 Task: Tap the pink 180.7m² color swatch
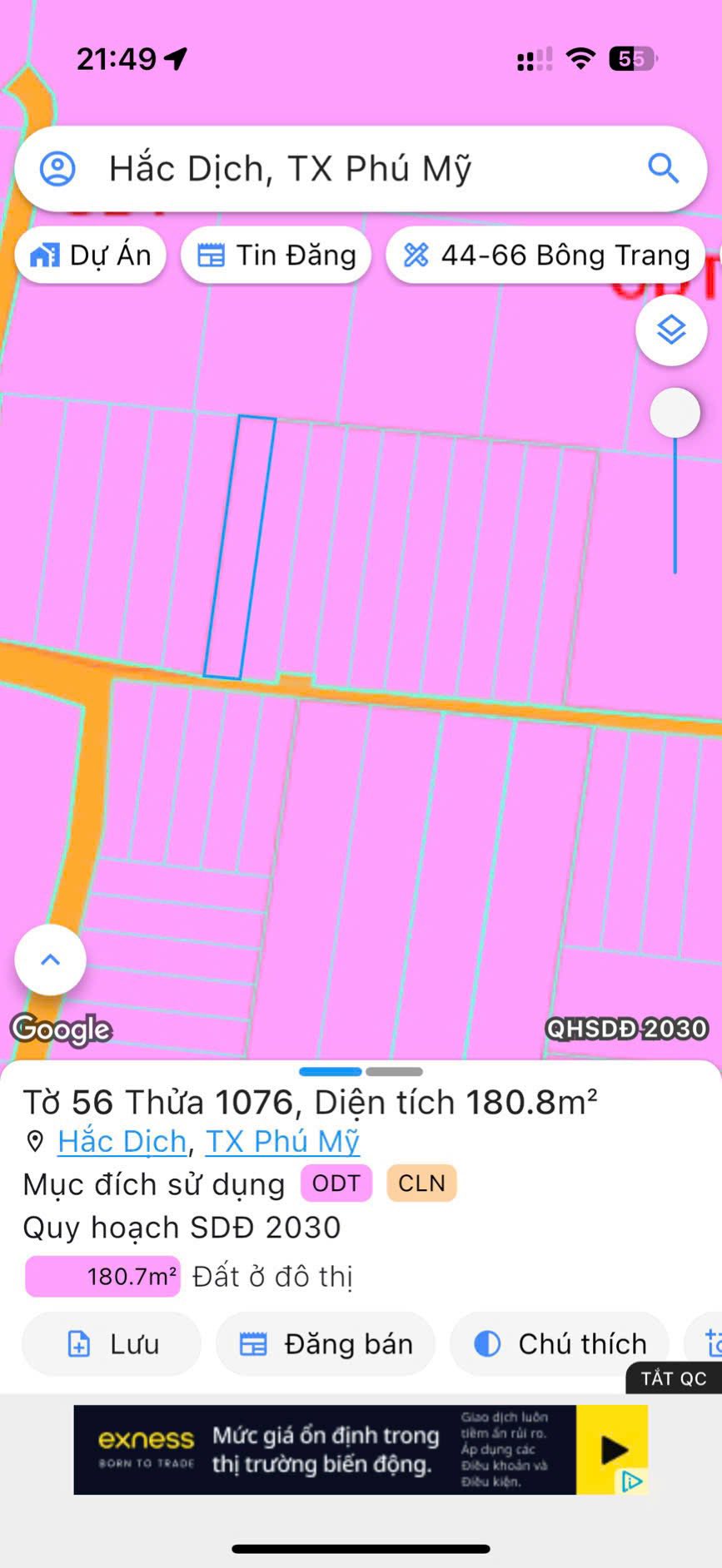click(102, 1276)
